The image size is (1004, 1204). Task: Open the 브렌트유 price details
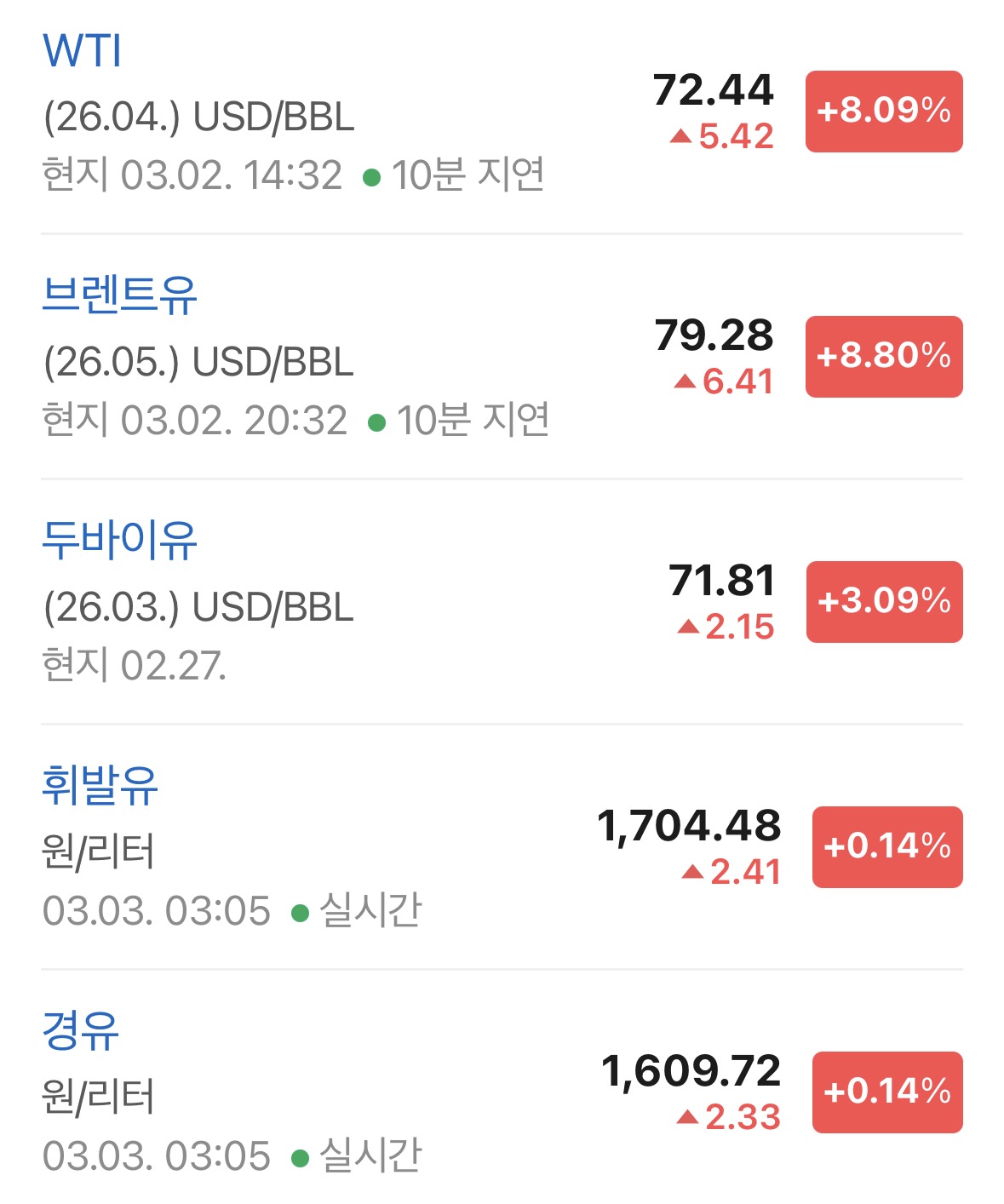click(x=119, y=295)
